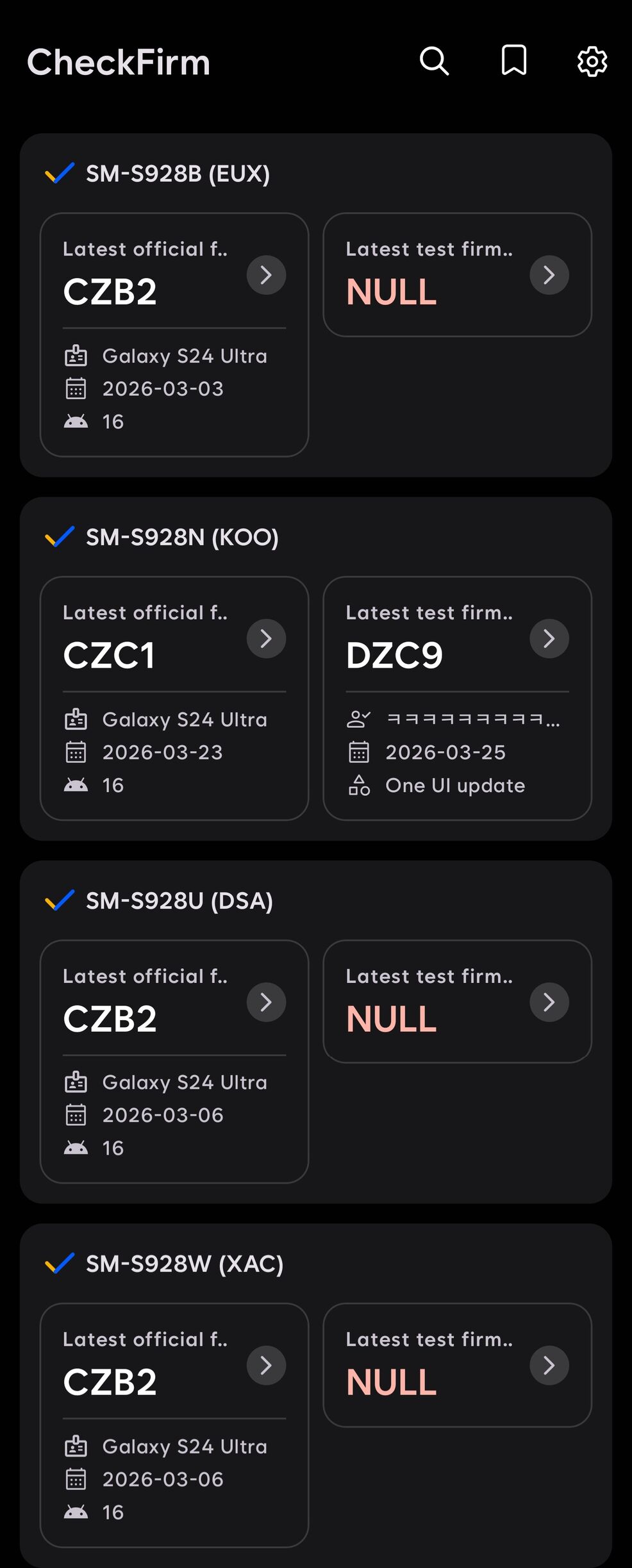Open official firmware arrow for SM-S928N (KOO)
Viewport: 632px width, 1568px height.
point(266,638)
